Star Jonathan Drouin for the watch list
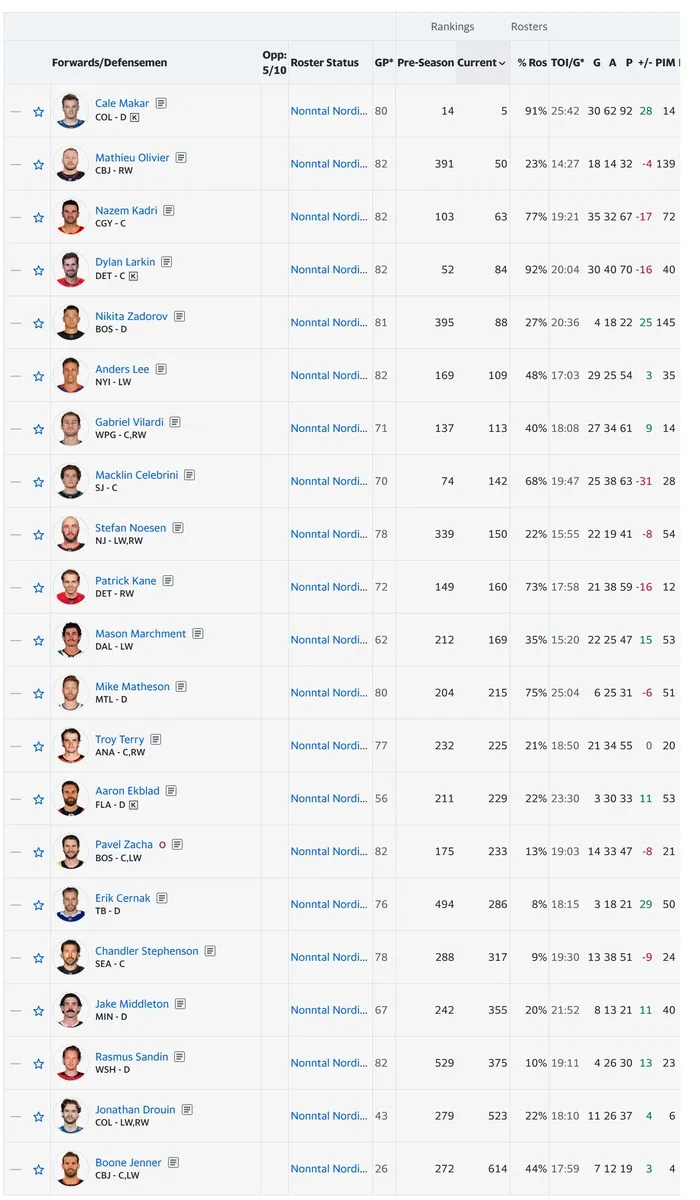Image resolution: width=700 pixels, height=1200 pixels. (38, 1117)
